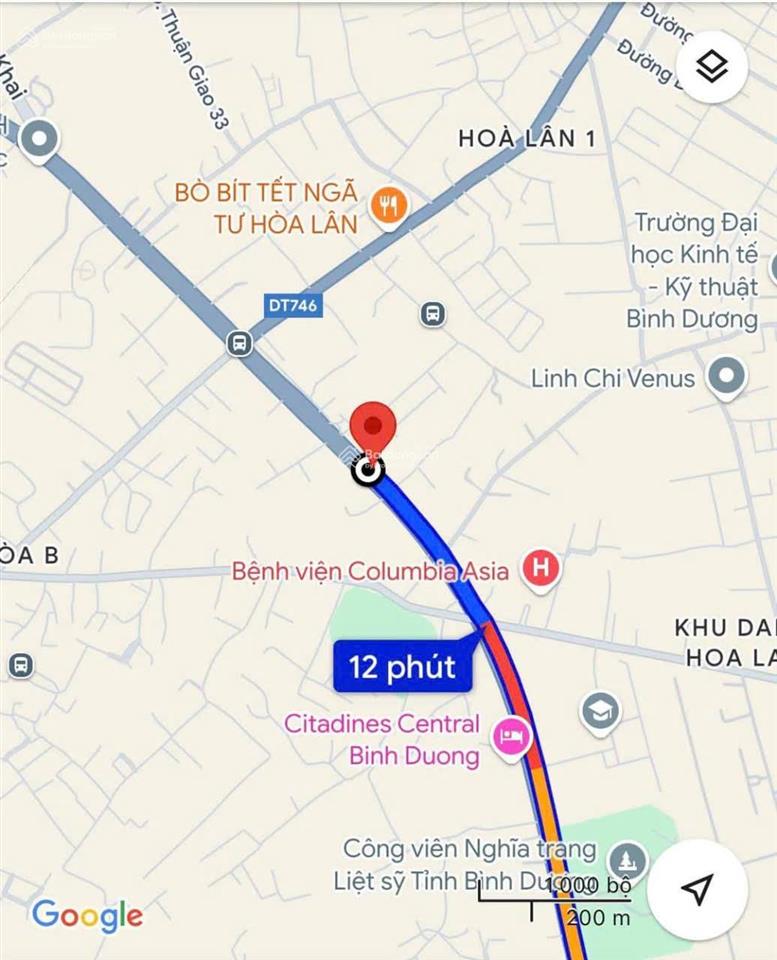
Task: Tap the bus stop icon near DT746
Action: click(239, 343)
